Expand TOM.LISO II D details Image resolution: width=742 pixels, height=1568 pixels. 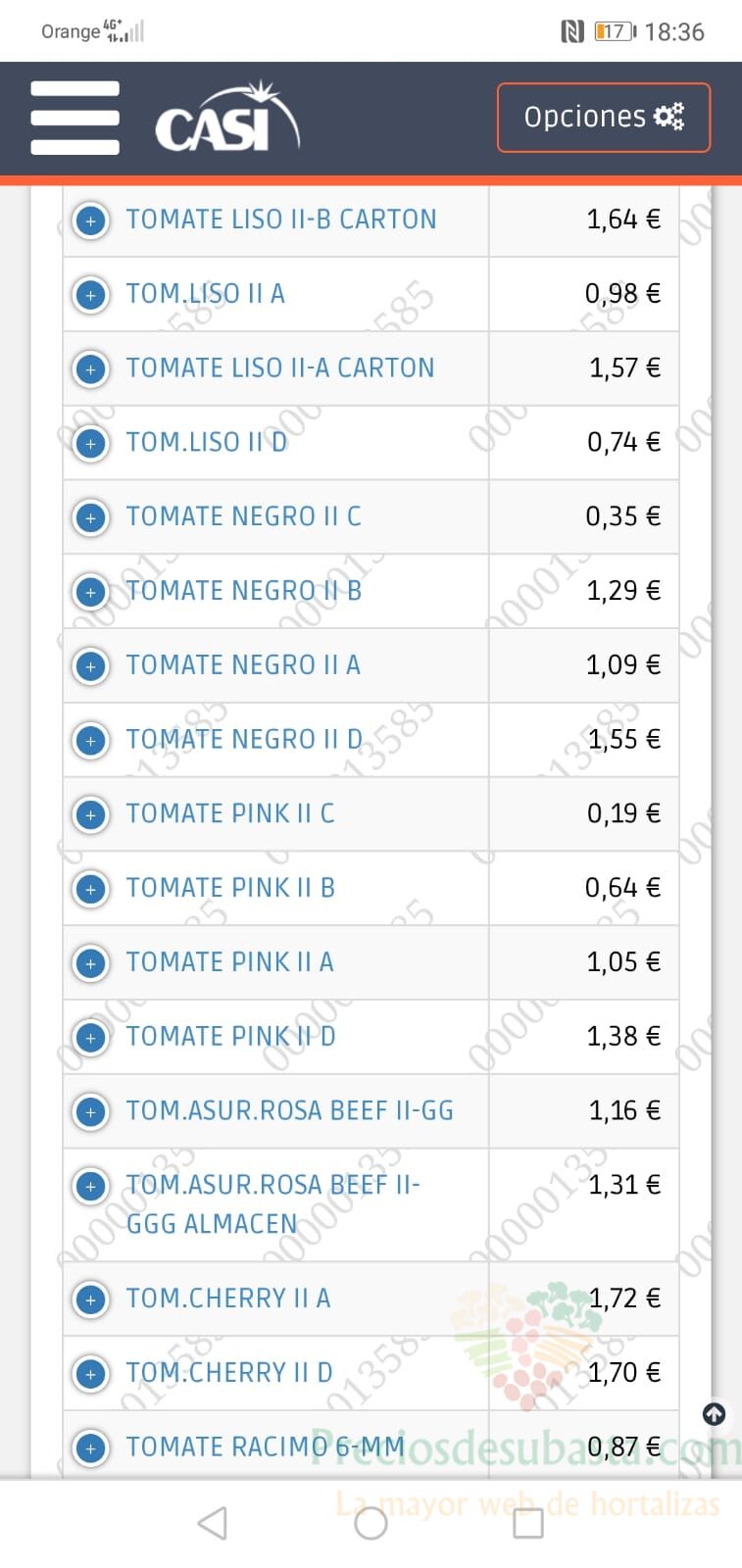click(91, 444)
